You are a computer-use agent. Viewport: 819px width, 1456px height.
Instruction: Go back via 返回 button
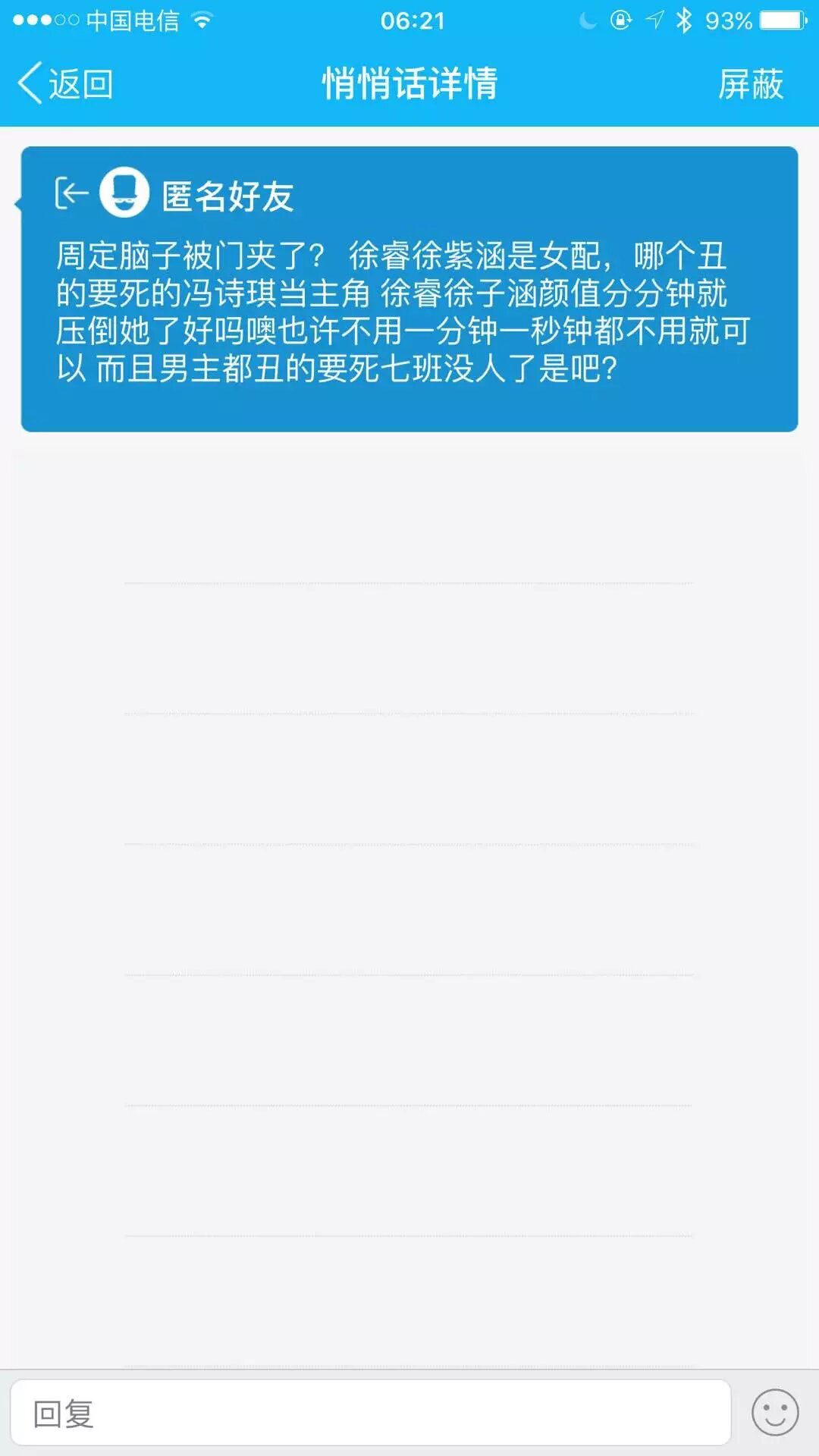(x=65, y=83)
